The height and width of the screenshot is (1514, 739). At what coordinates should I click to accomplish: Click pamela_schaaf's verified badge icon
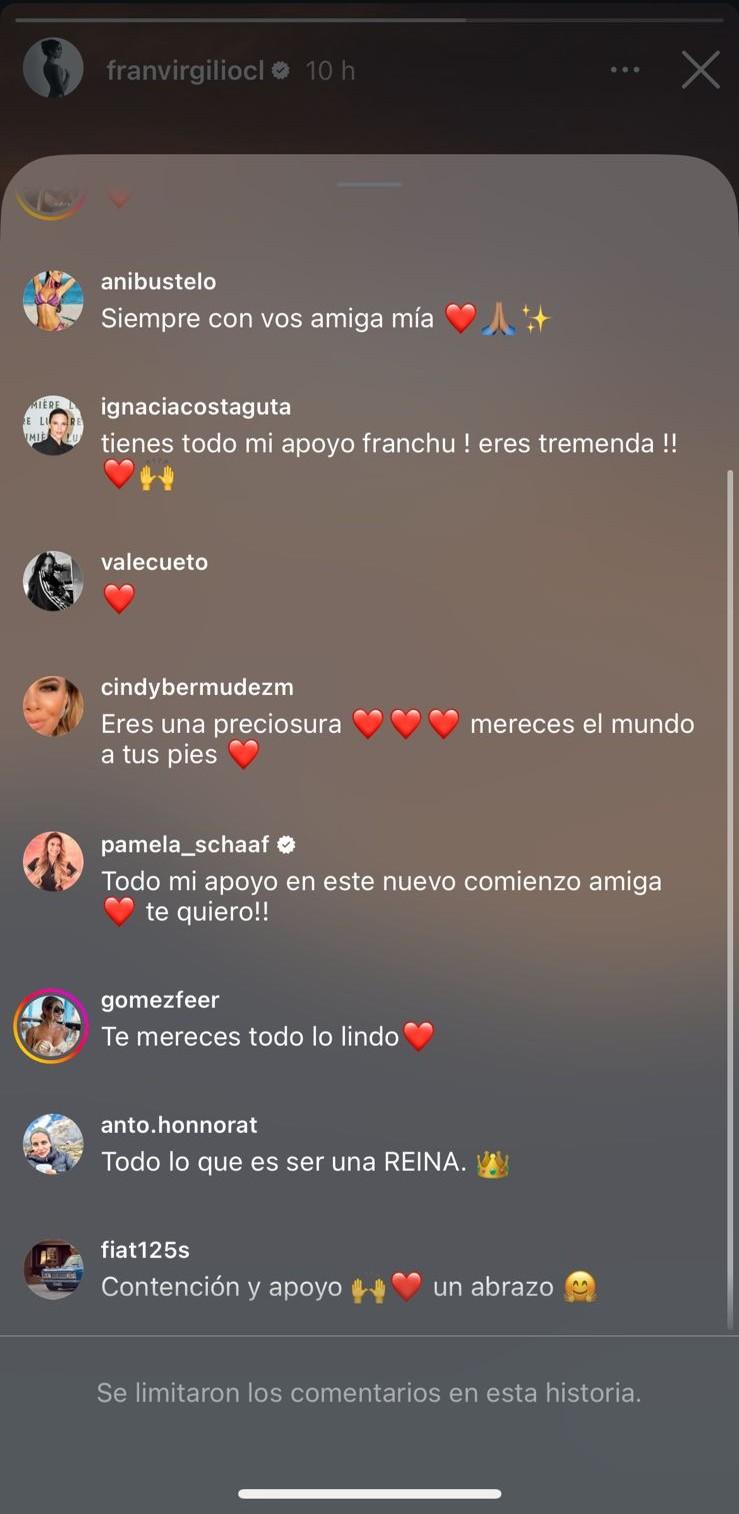tap(288, 843)
